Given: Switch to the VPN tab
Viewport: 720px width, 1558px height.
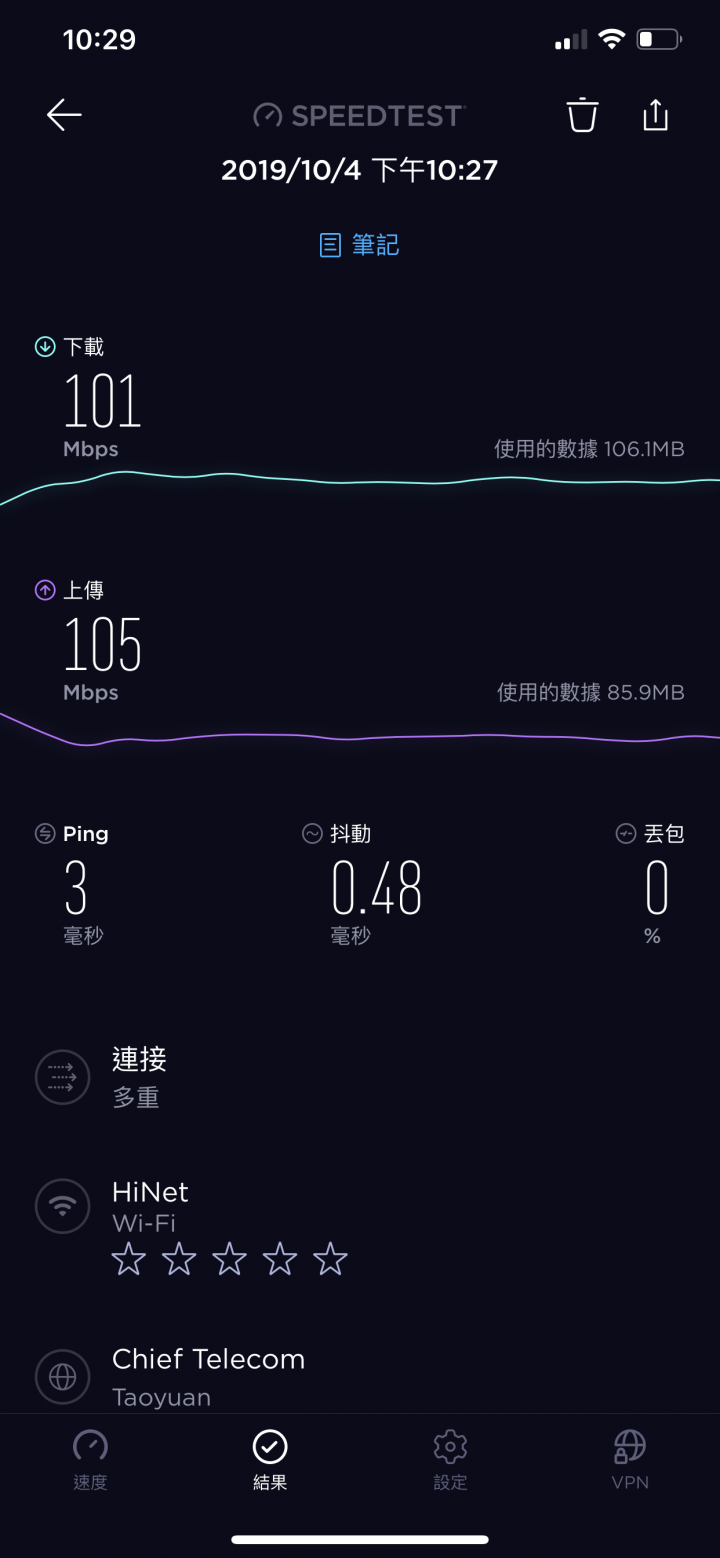Looking at the screenshot, I should (630, 1461).
